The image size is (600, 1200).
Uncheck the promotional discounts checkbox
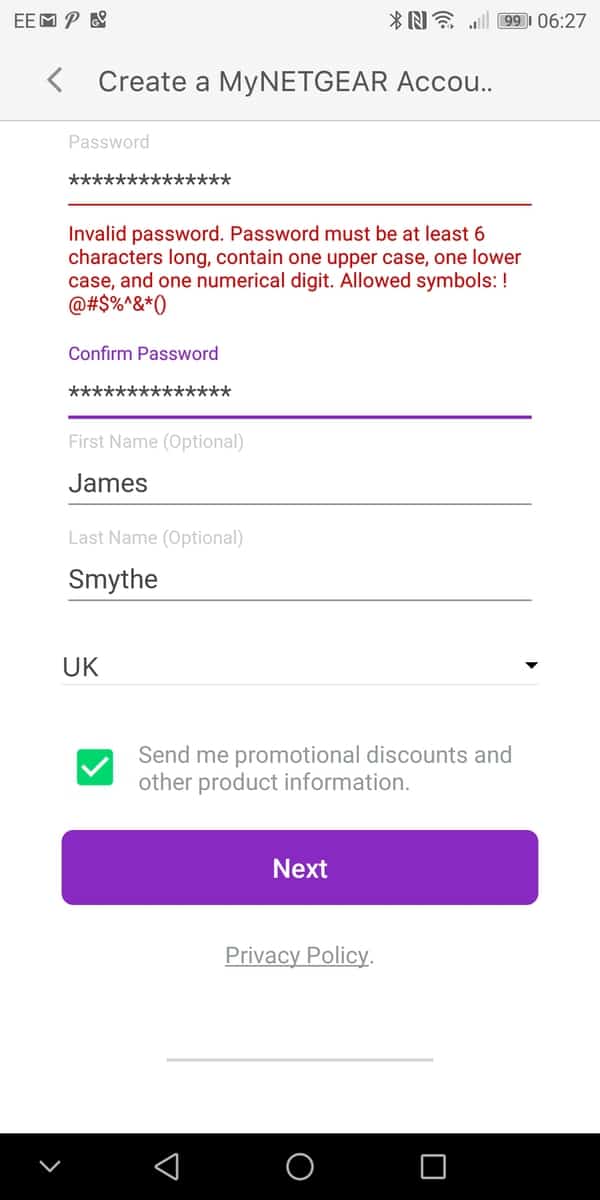click(x=95, y=767)
